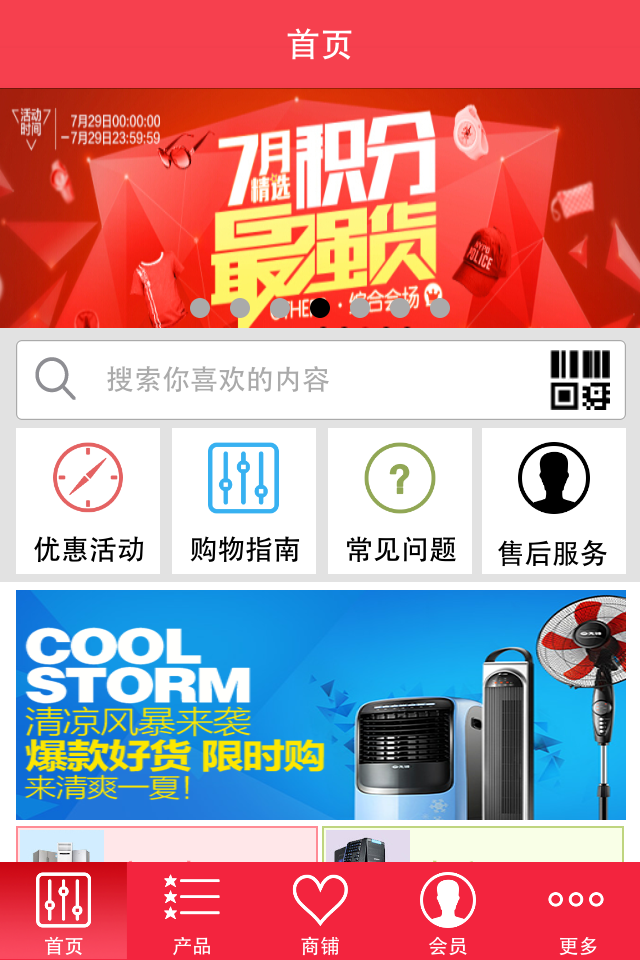640x960 pixels.
Task: Open the COOL STORM fan sale banner
Action: 320,705
